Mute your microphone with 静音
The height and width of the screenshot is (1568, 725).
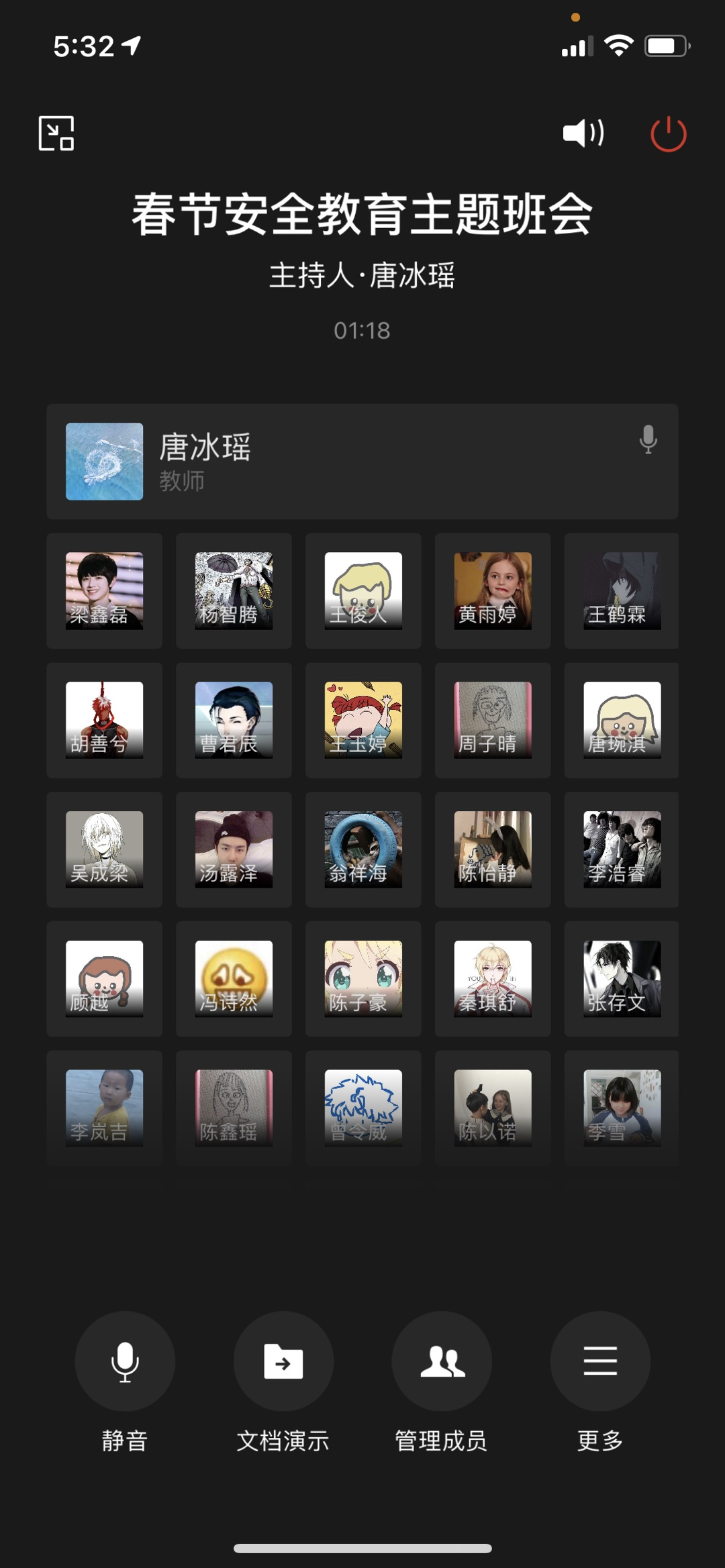pos(125,1361)
